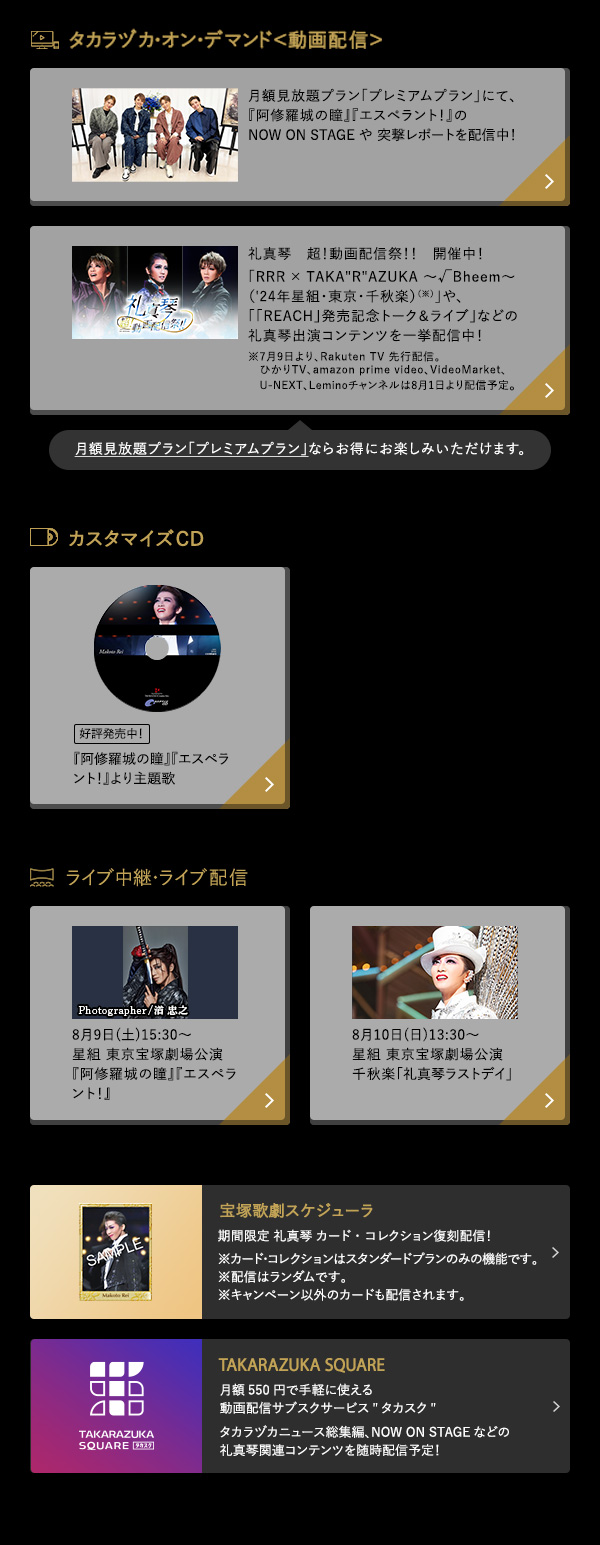Image resolution: width=600 pixels, height=1545 pixels.
Task: Follow the 月額見放題プラン「プレミアムプラン」 link
Action: pos(191,449)
